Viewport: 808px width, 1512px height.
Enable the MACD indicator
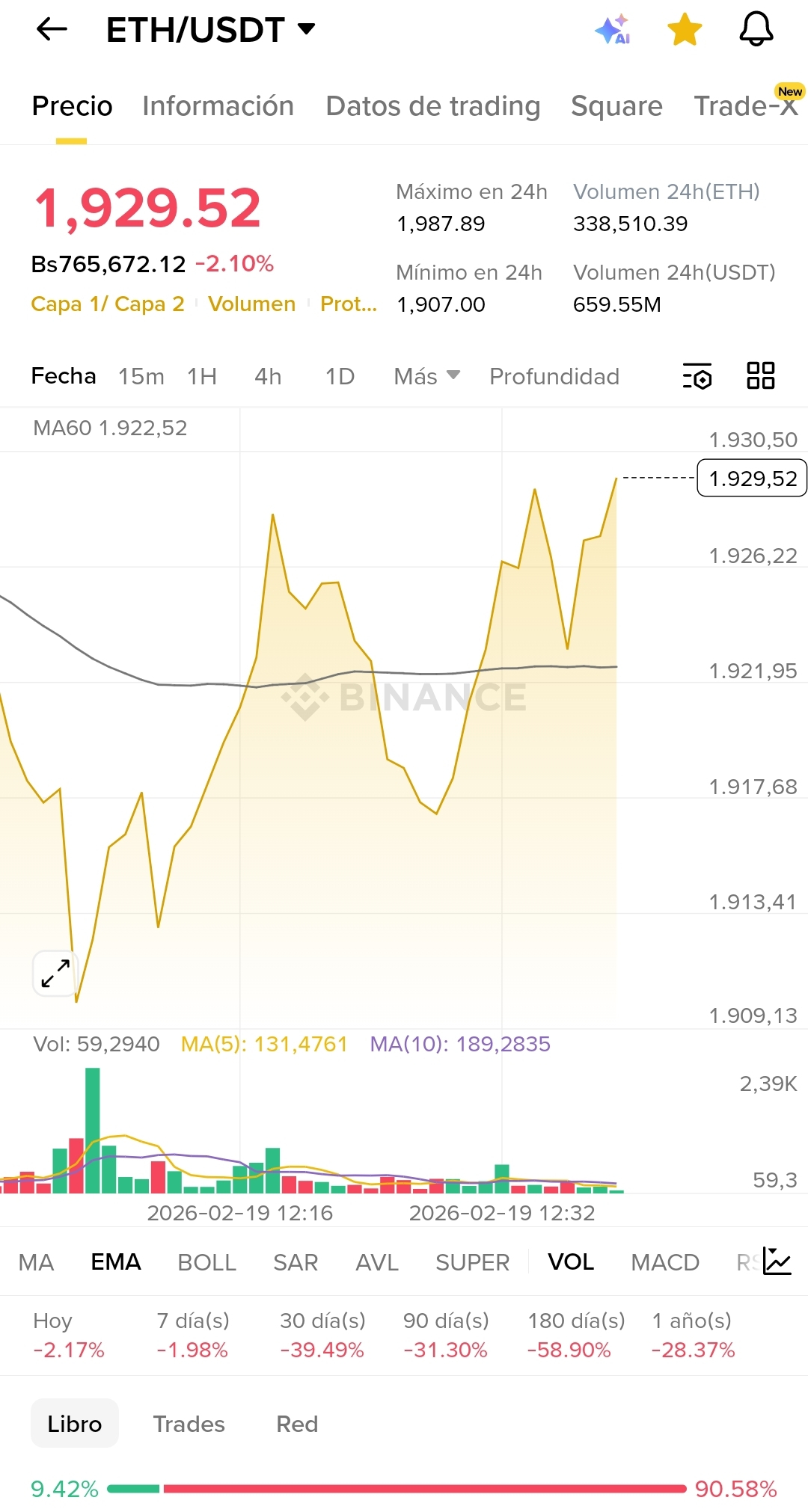point(664,1262)
